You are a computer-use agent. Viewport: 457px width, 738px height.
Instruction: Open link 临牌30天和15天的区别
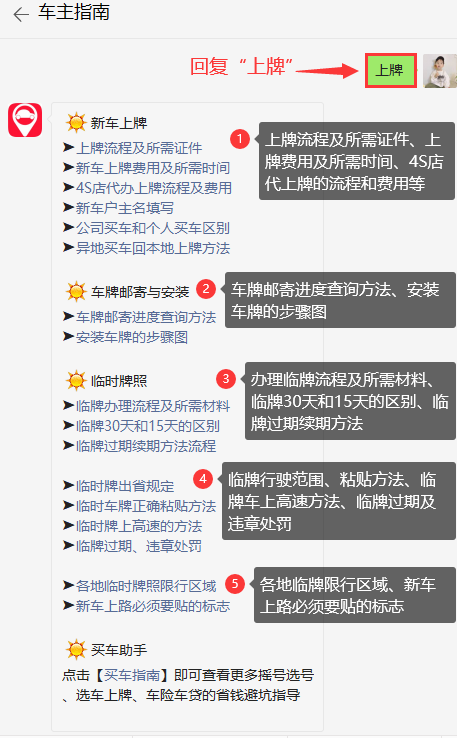pos(148,426)
